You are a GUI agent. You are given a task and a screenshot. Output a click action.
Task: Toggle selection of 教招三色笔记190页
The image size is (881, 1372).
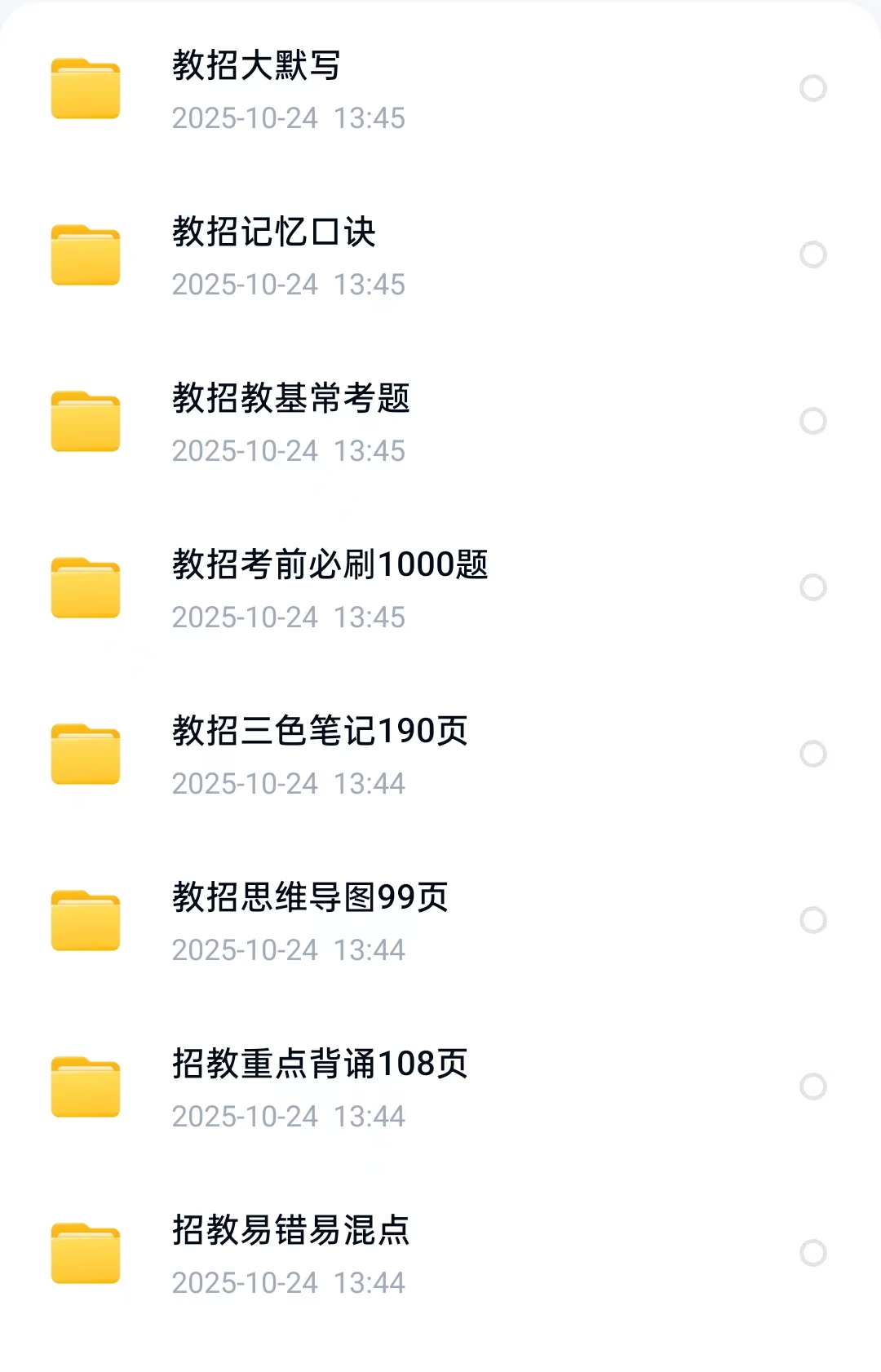click(x=812, y=752)
